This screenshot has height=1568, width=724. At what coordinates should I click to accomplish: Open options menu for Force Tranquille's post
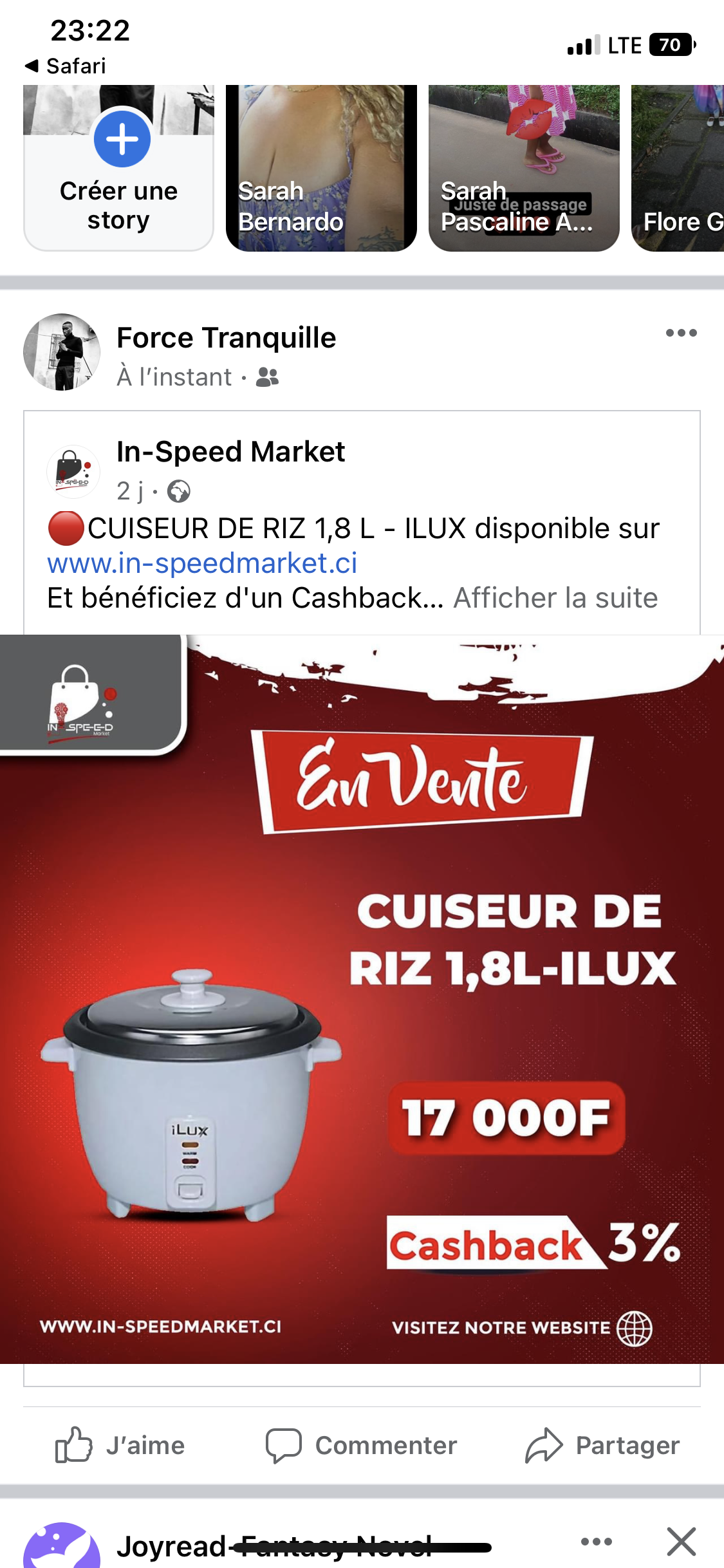click(681, 333)
